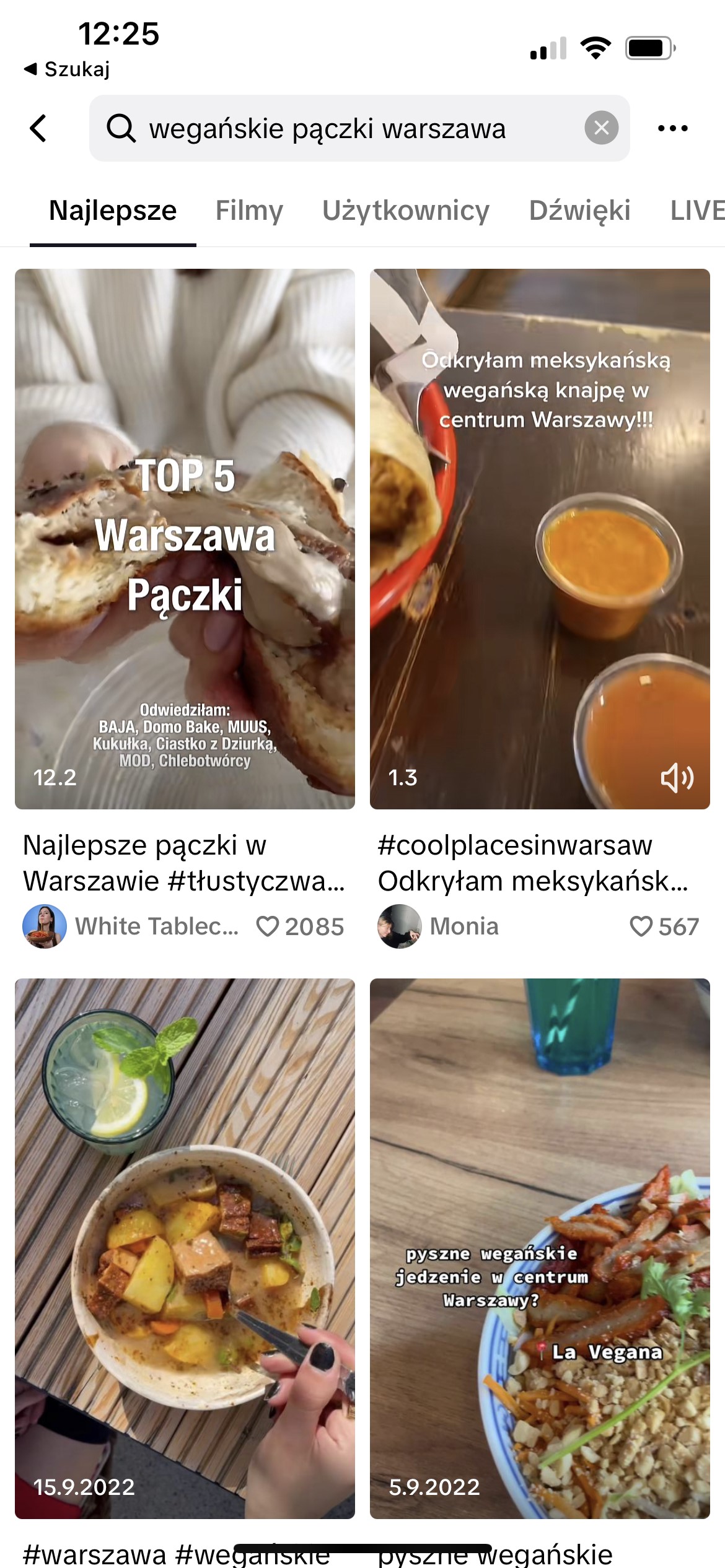Open the TOP 5 Warszawa Pączki video
The height and width of the screenshot is (1568, 725).
pyautogui.click(x=185, y=539)
